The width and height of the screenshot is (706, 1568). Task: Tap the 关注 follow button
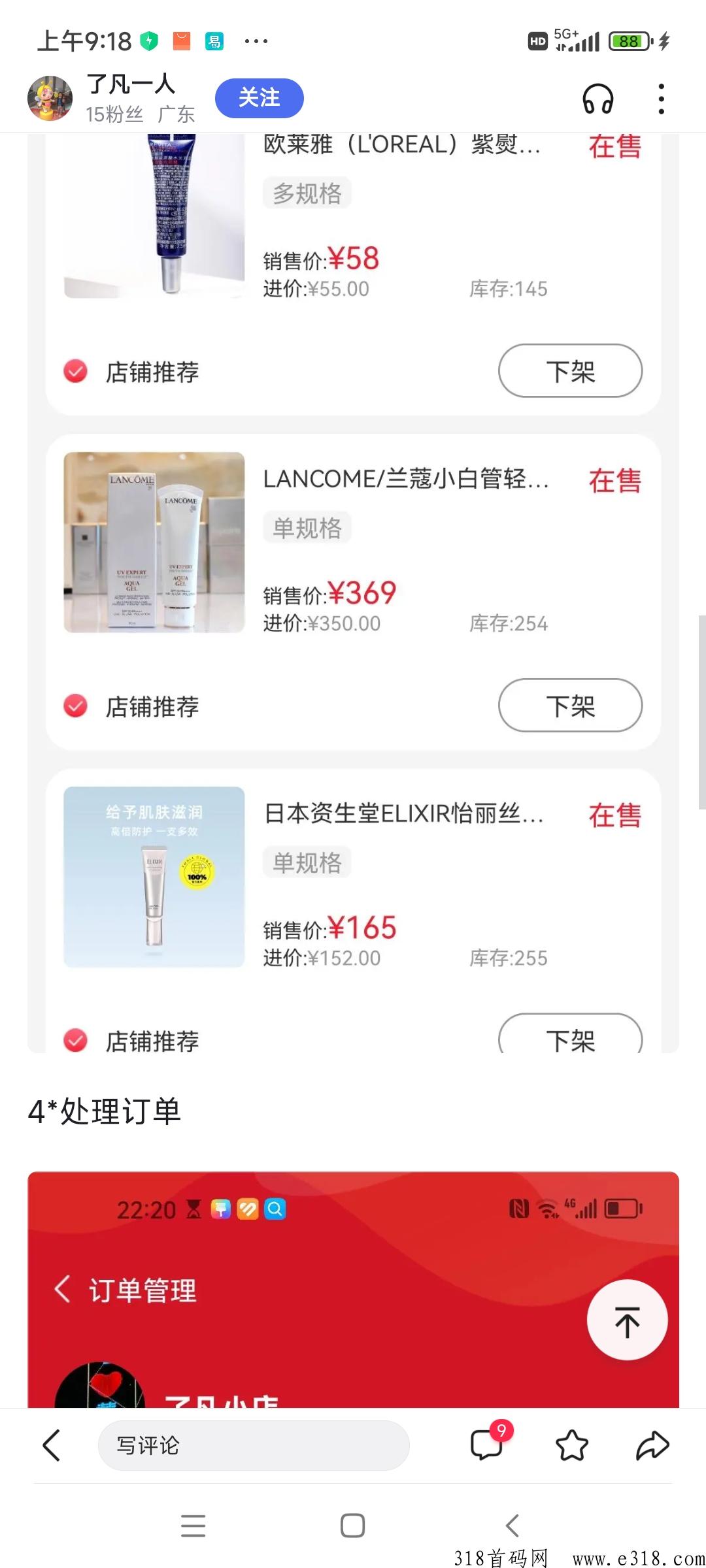[259, 97]
